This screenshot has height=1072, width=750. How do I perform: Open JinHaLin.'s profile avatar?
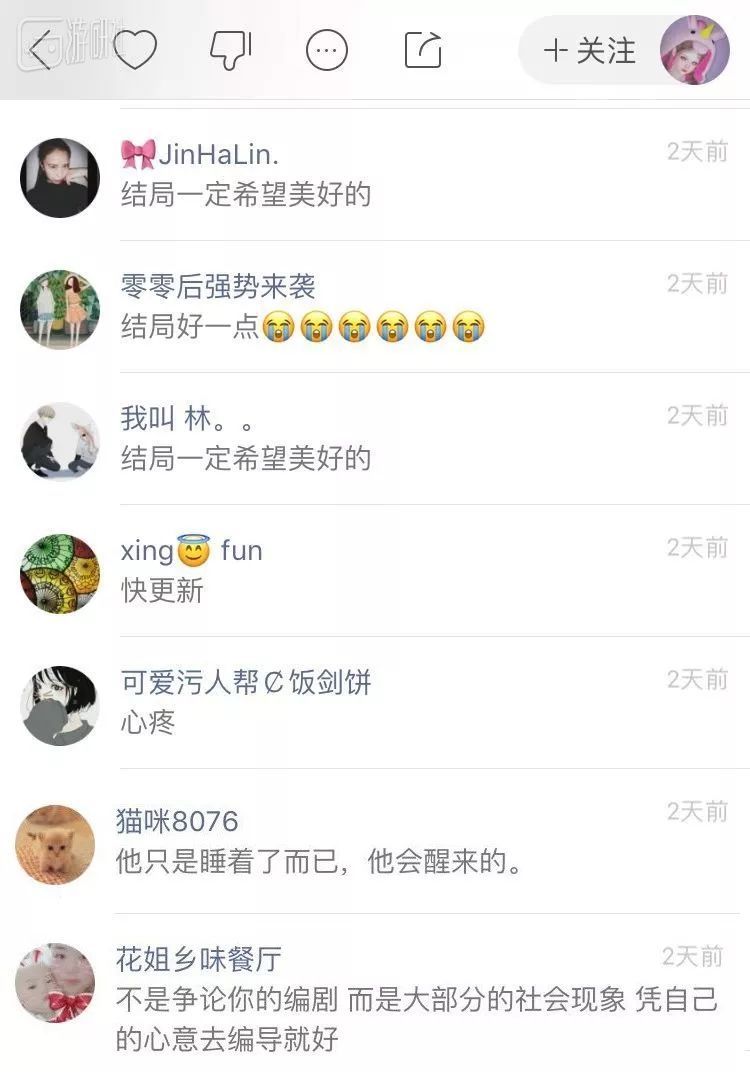point(60,177)
